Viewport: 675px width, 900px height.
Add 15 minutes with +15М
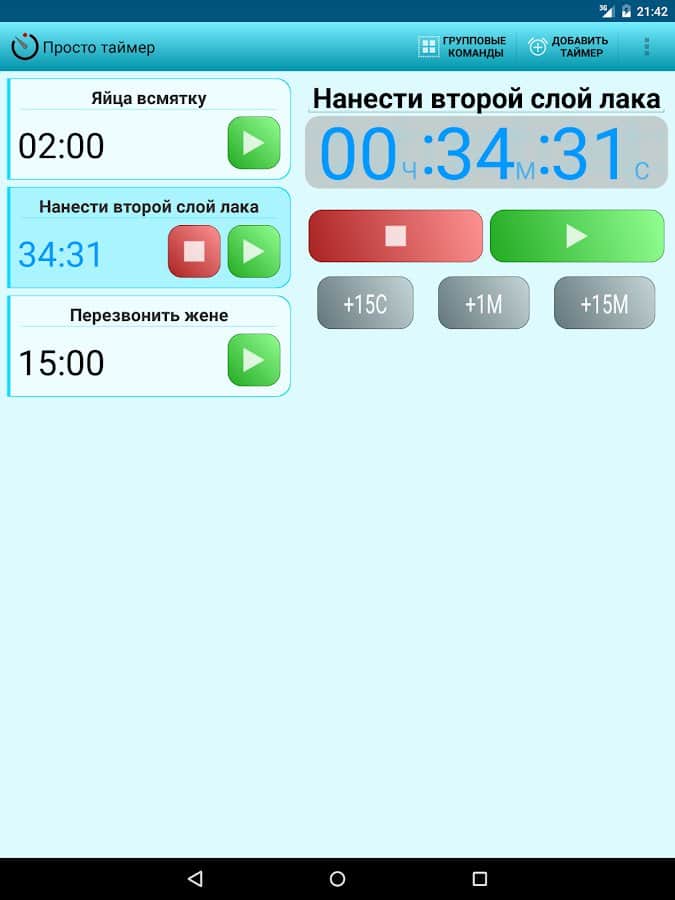coord(604,303)
